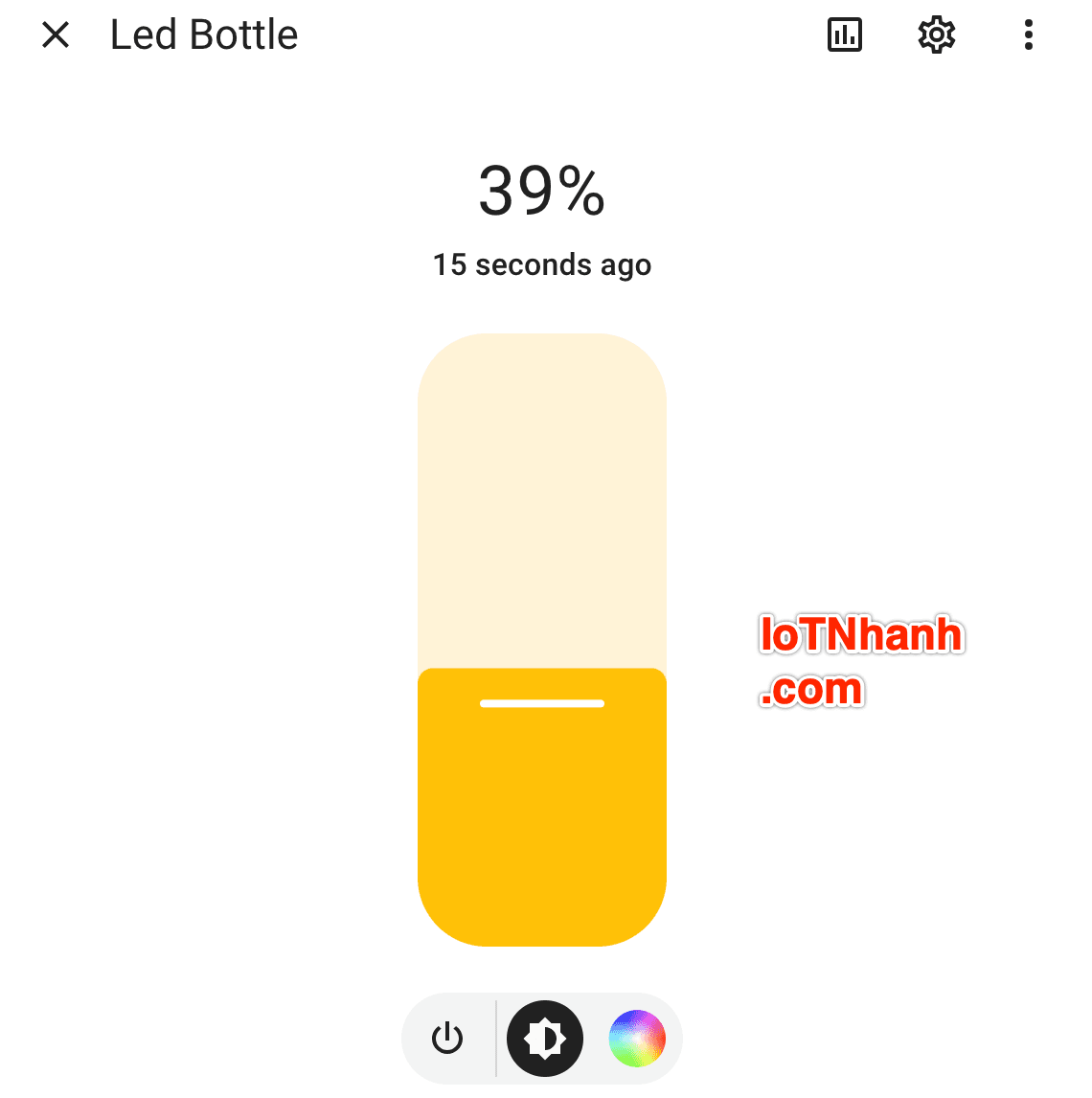Close the Led Bottle dialog
1092x1098 pixels.
click(x=56, y=35)
